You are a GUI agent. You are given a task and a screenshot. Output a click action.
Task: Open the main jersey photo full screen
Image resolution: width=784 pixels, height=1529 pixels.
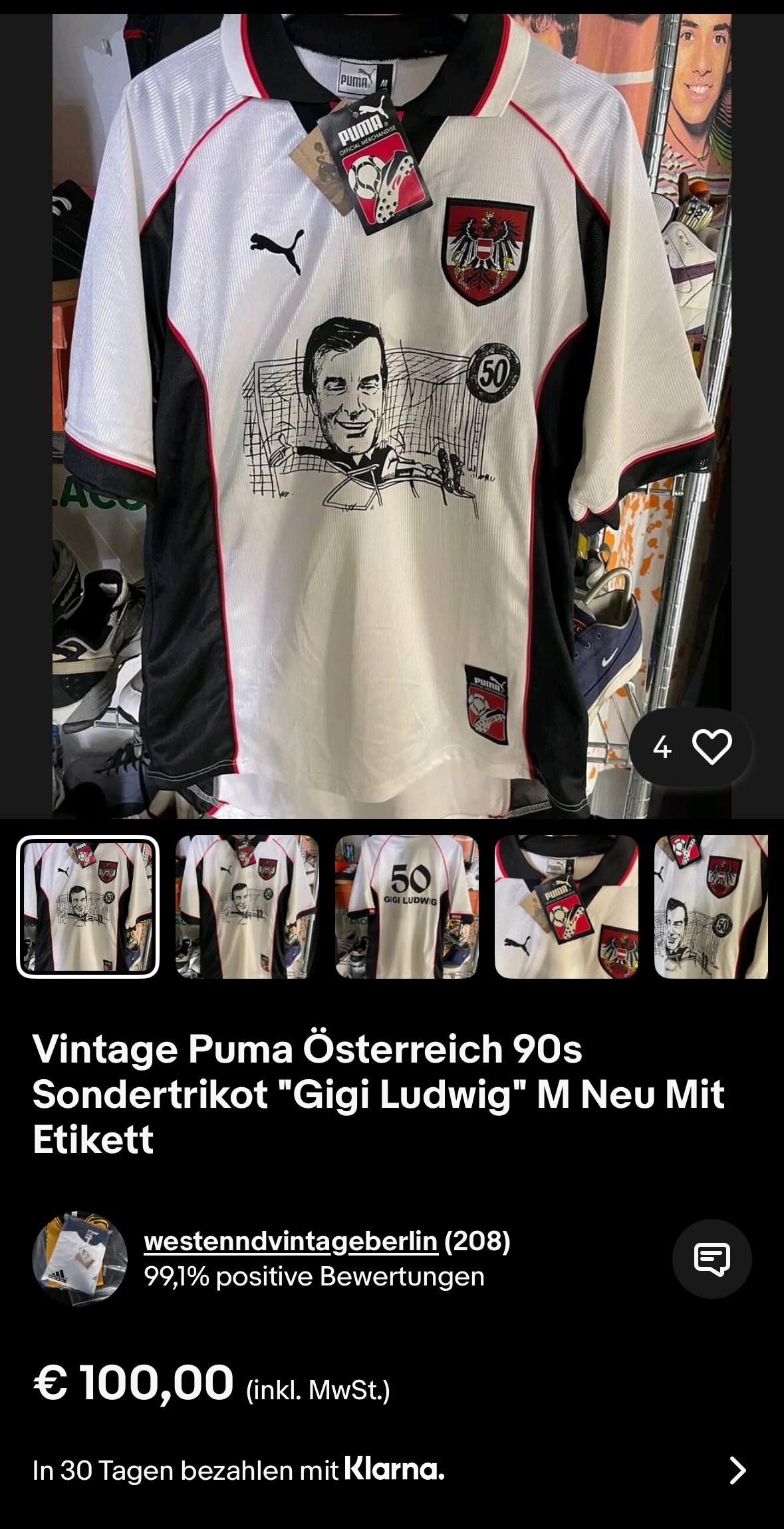pos(392,413)
